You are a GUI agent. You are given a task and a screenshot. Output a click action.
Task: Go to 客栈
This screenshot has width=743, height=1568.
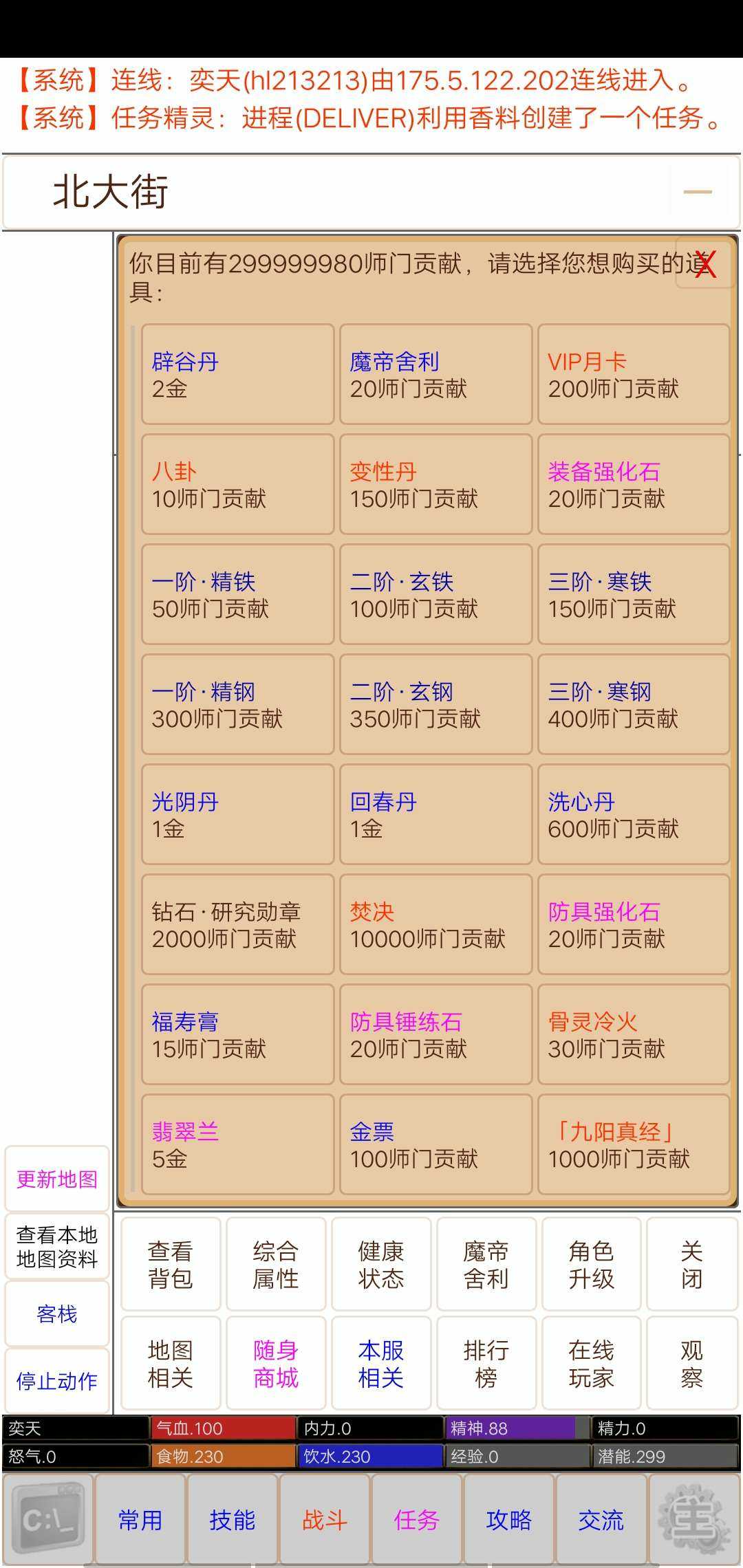click(57, 1314)
